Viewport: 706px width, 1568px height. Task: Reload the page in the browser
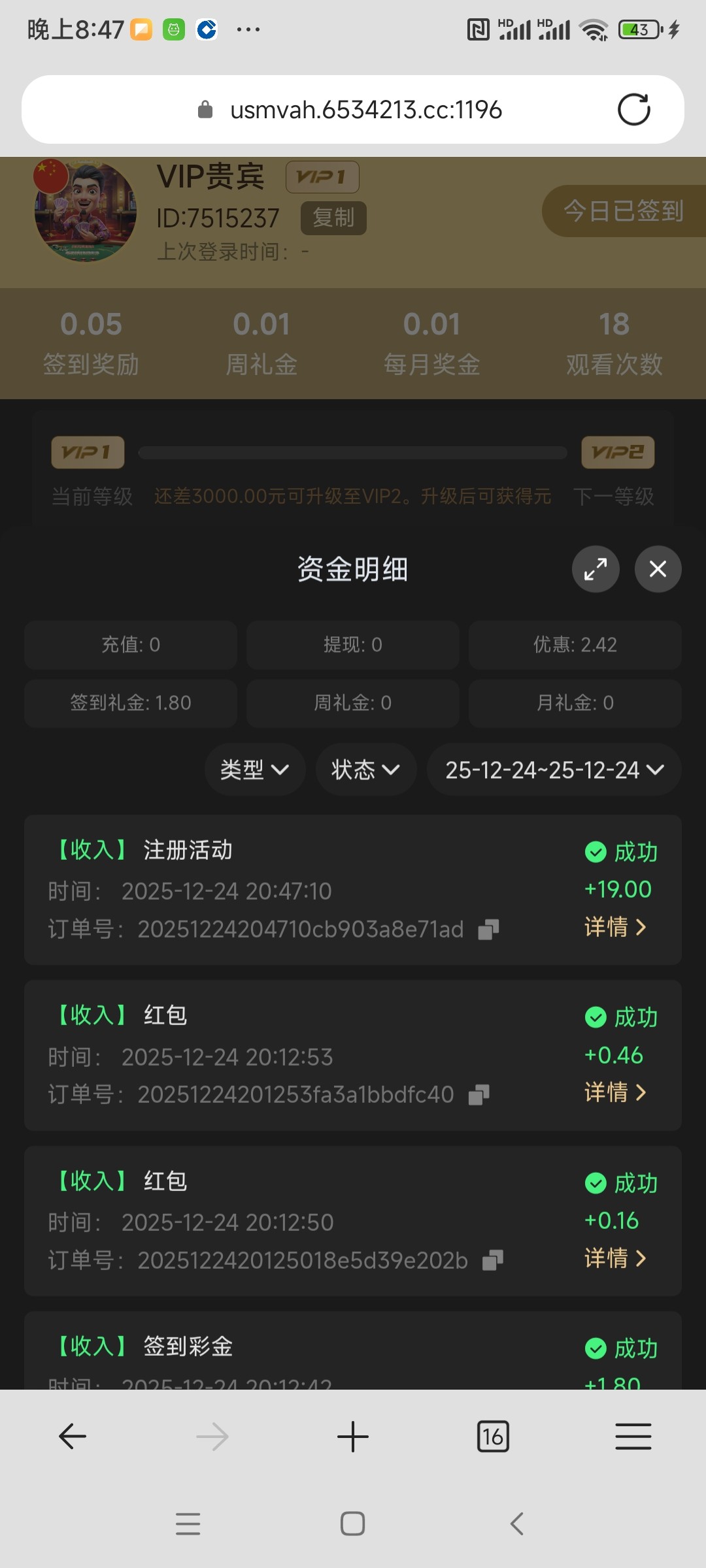pos(633,110)
